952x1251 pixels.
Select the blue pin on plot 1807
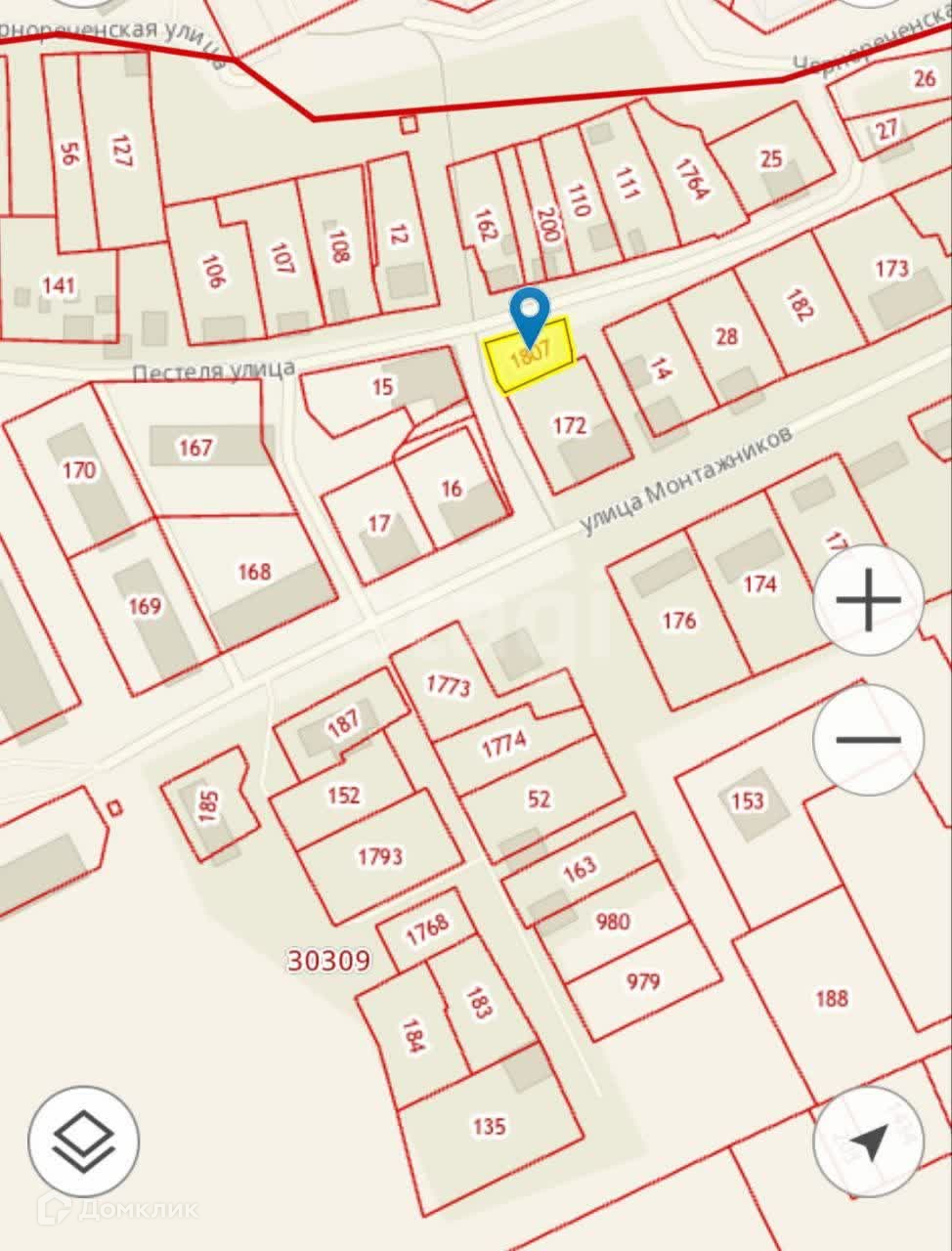tap(530, 314)
